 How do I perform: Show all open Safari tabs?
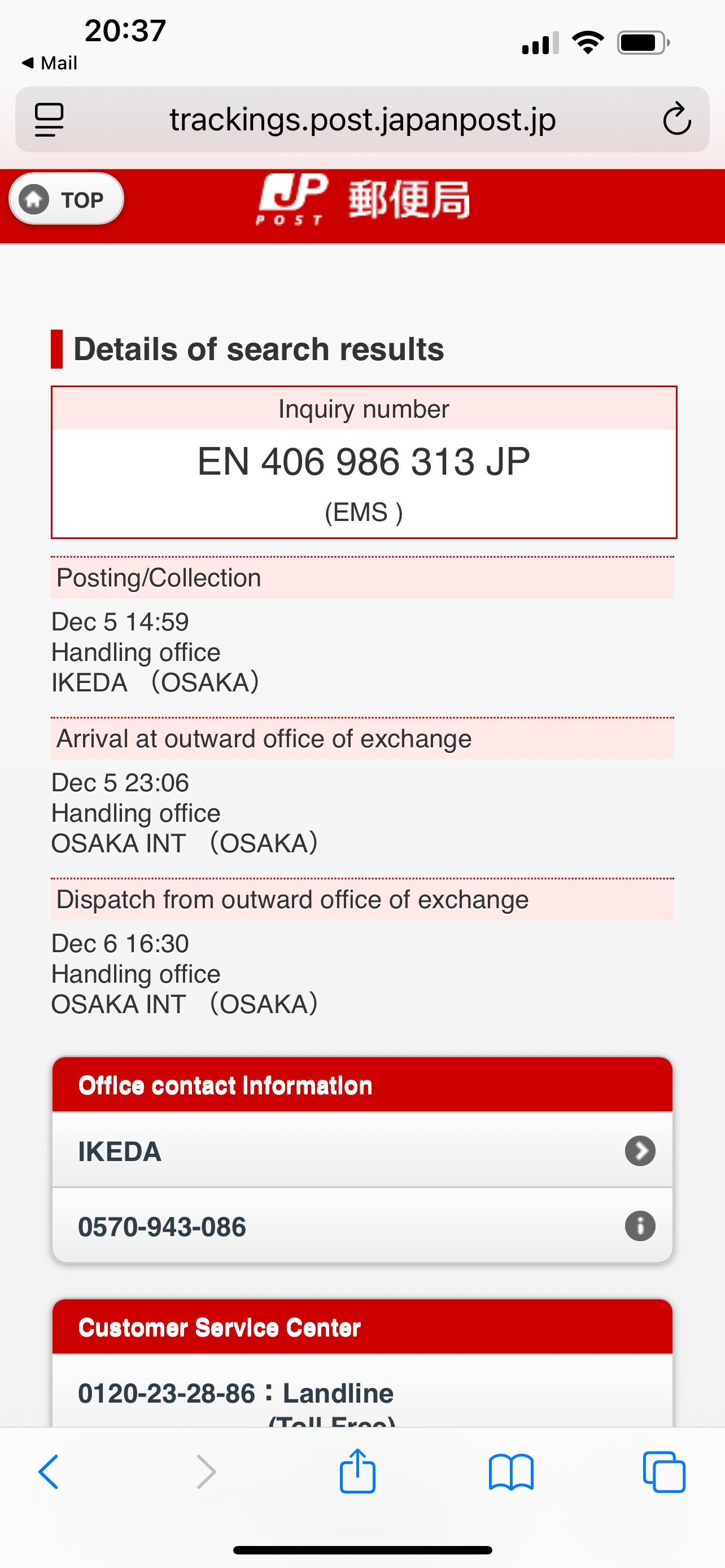(663, 1472)
